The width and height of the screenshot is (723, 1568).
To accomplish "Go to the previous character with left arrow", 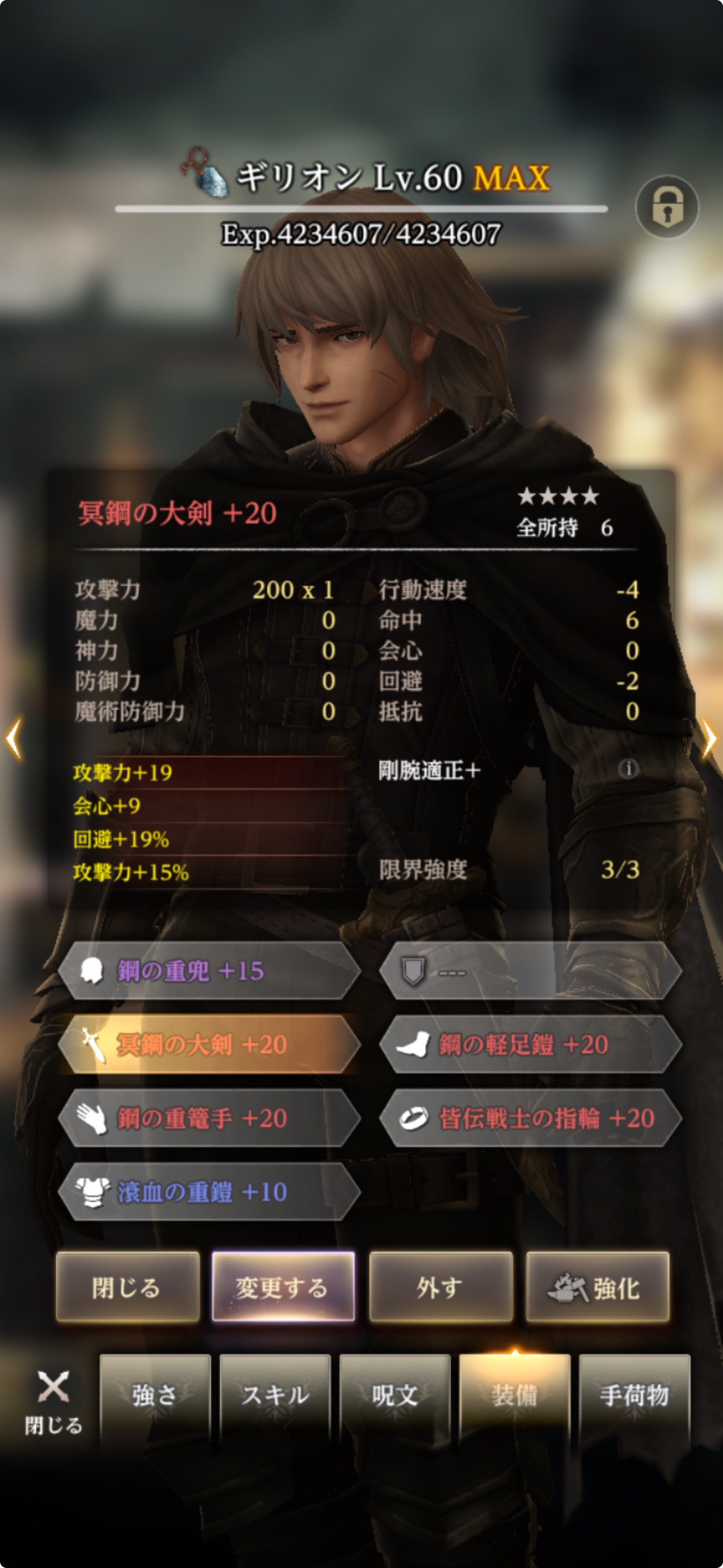I will (13, 739).
